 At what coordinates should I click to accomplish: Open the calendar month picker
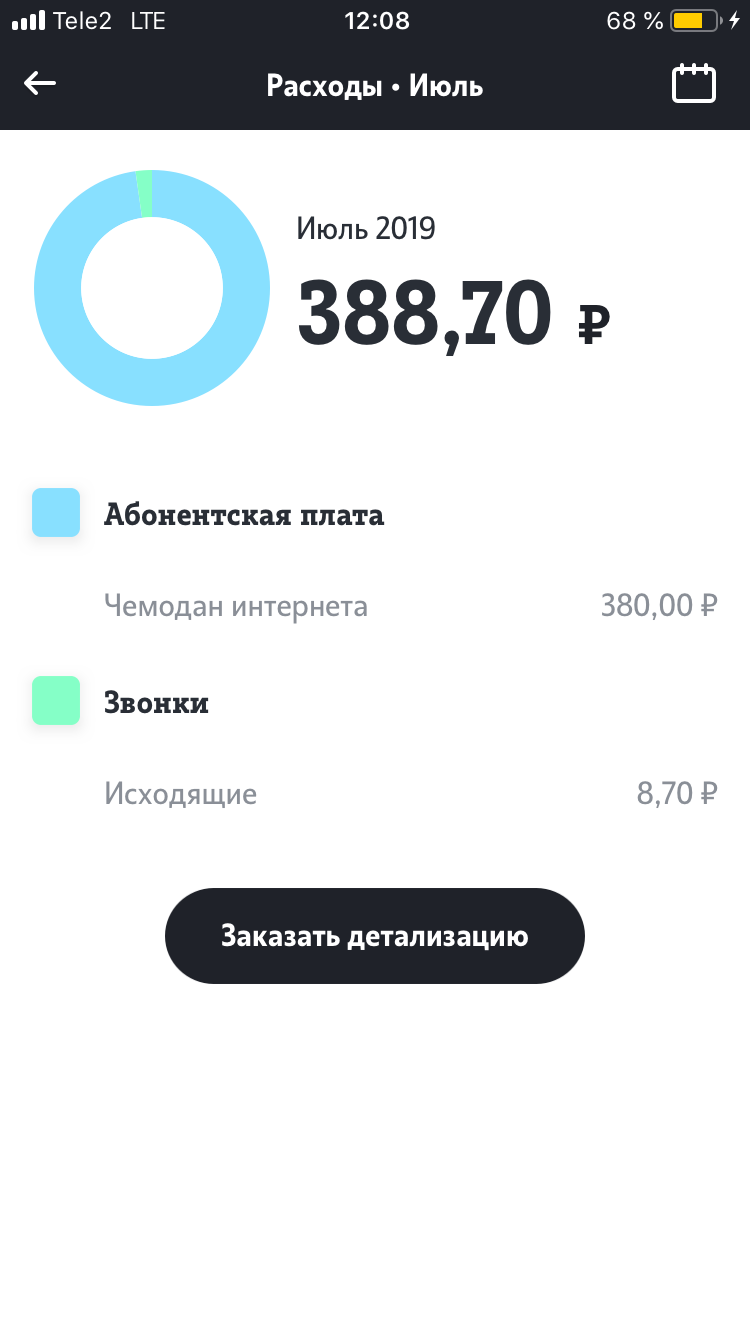tap(694, 84)
